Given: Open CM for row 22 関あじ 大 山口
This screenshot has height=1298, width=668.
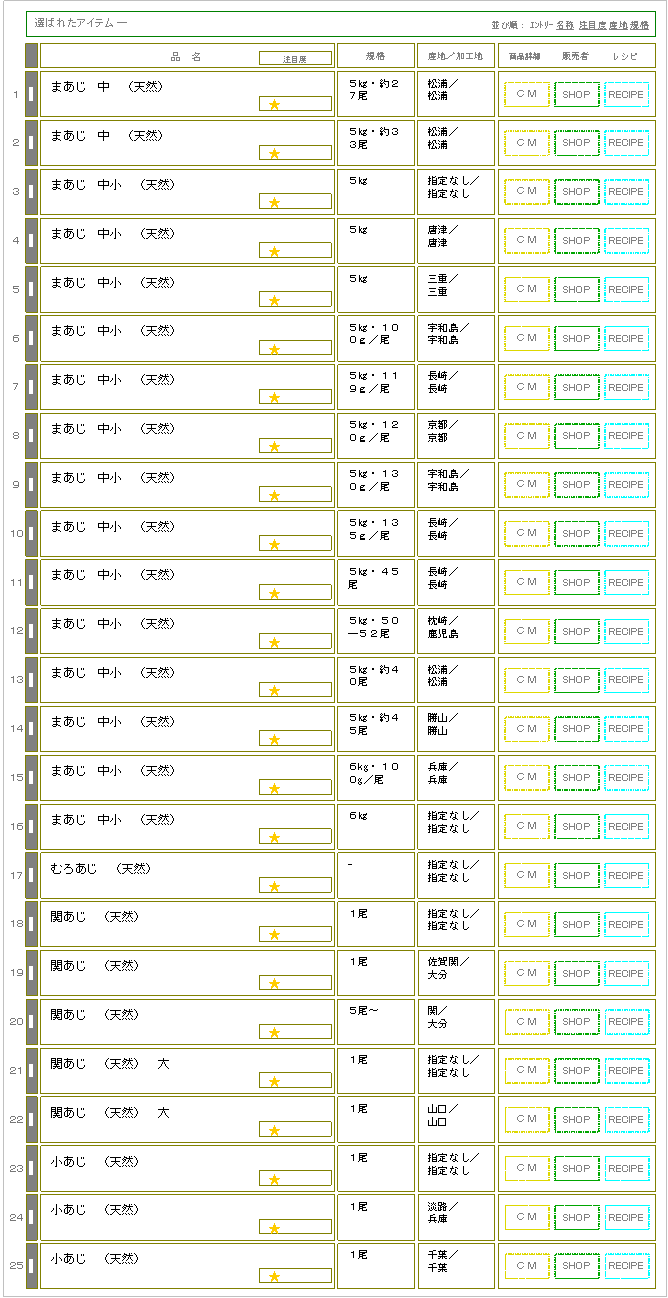Looking at the screenshot, I should coord(527,1120).
